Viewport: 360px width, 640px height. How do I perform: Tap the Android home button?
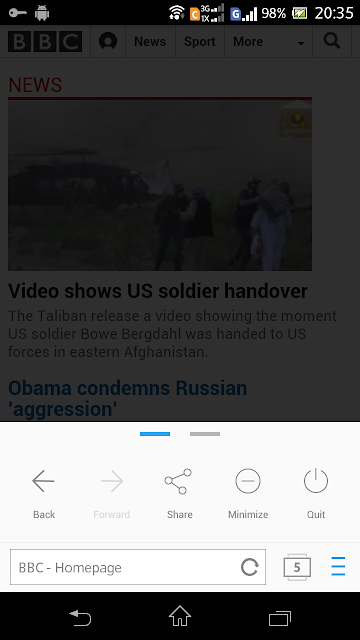tap(180, 616)
